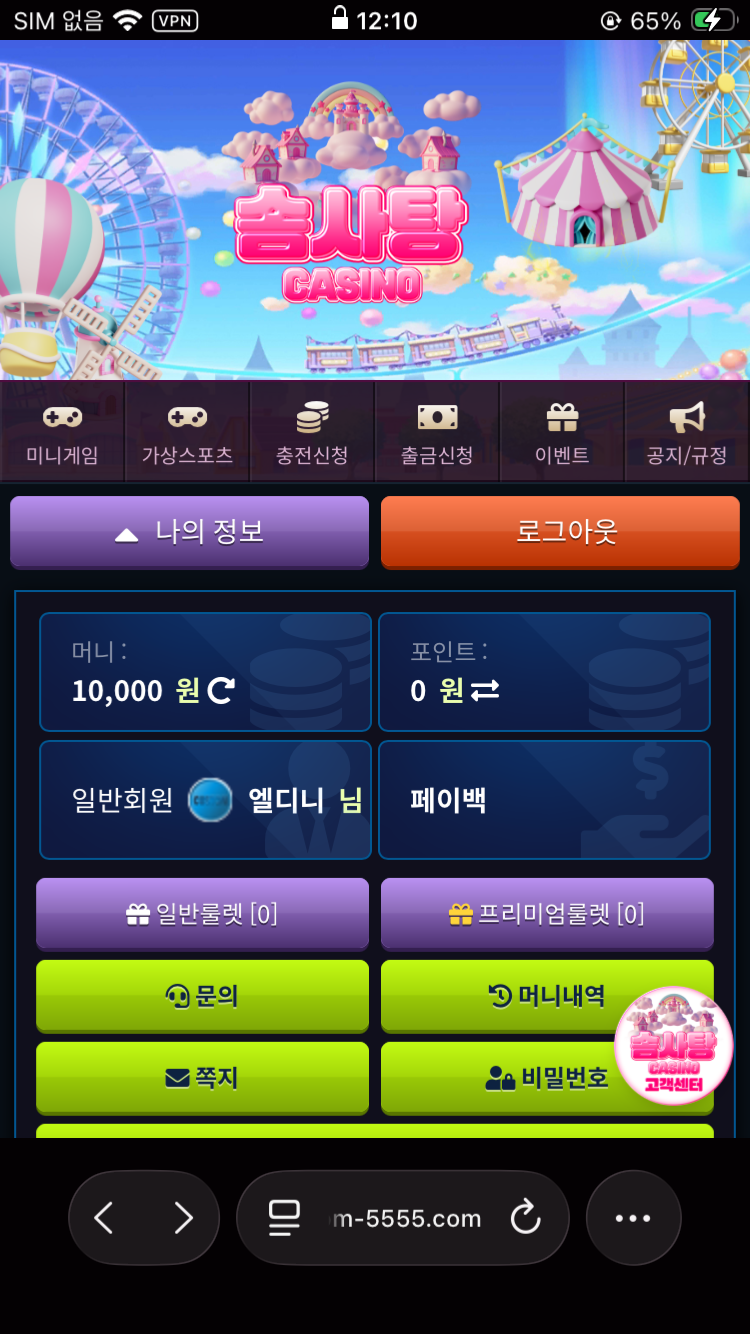Change password via 비밀번호

[x=520, y=1077]
